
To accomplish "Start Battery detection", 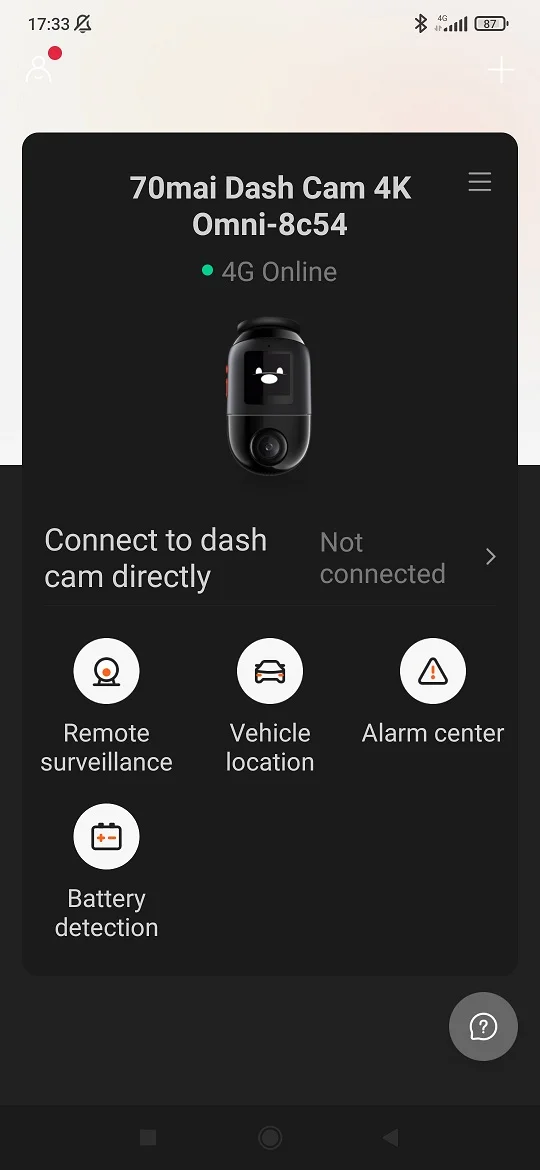I will click(x=106, y=872).
